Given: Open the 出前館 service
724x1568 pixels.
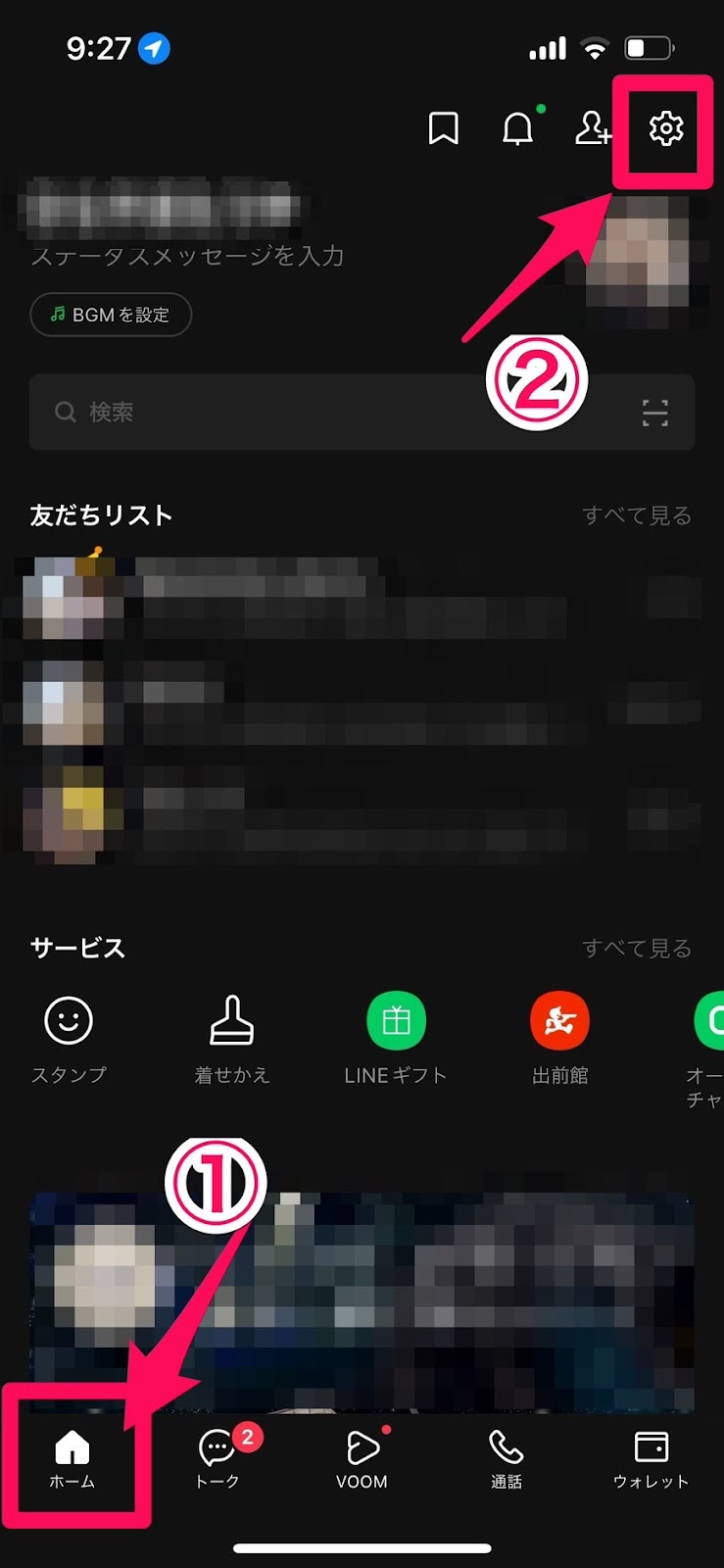Looking at the screenshot, I should [x=559, y=1039].
